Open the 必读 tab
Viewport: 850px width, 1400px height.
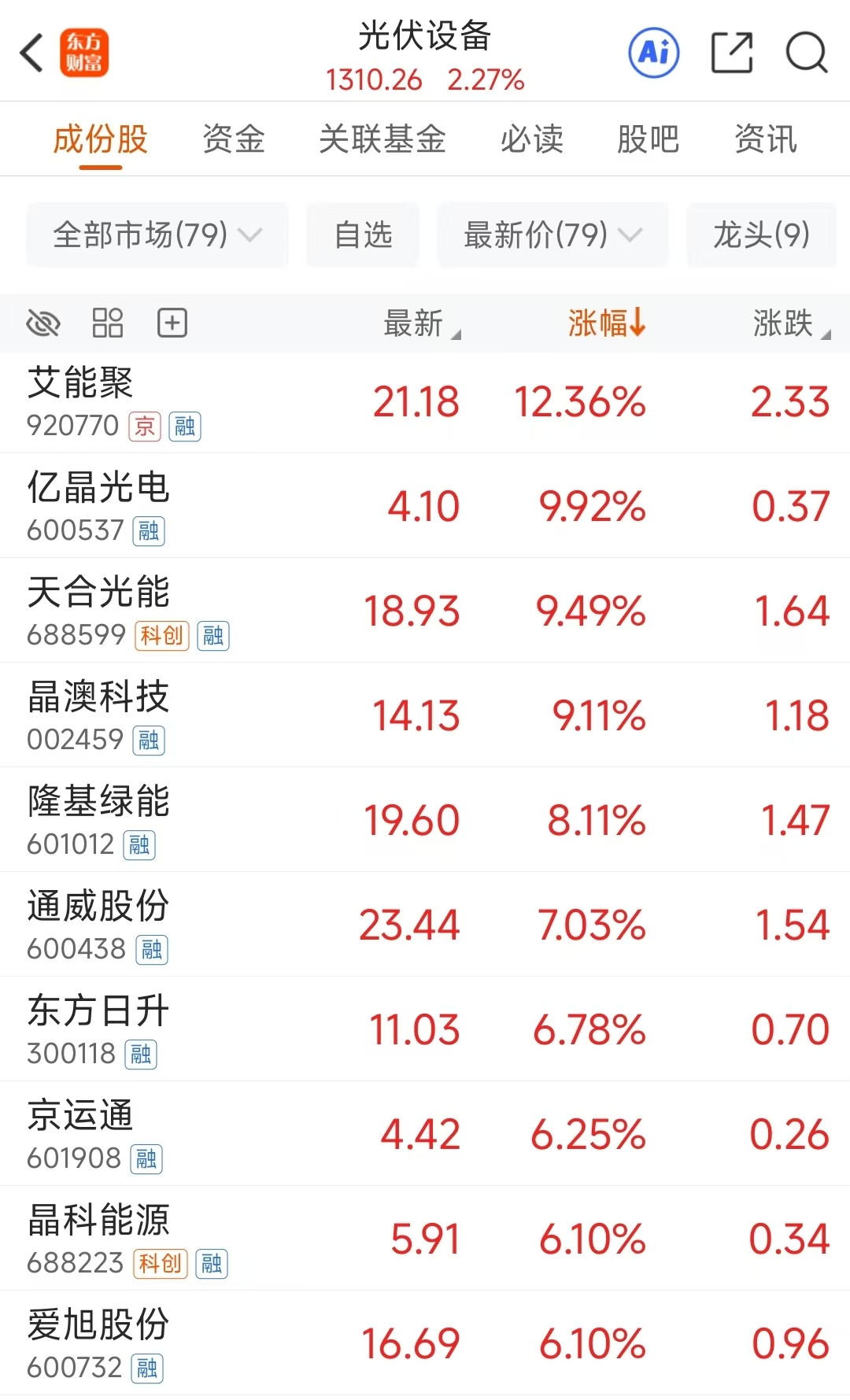[532, 140]
